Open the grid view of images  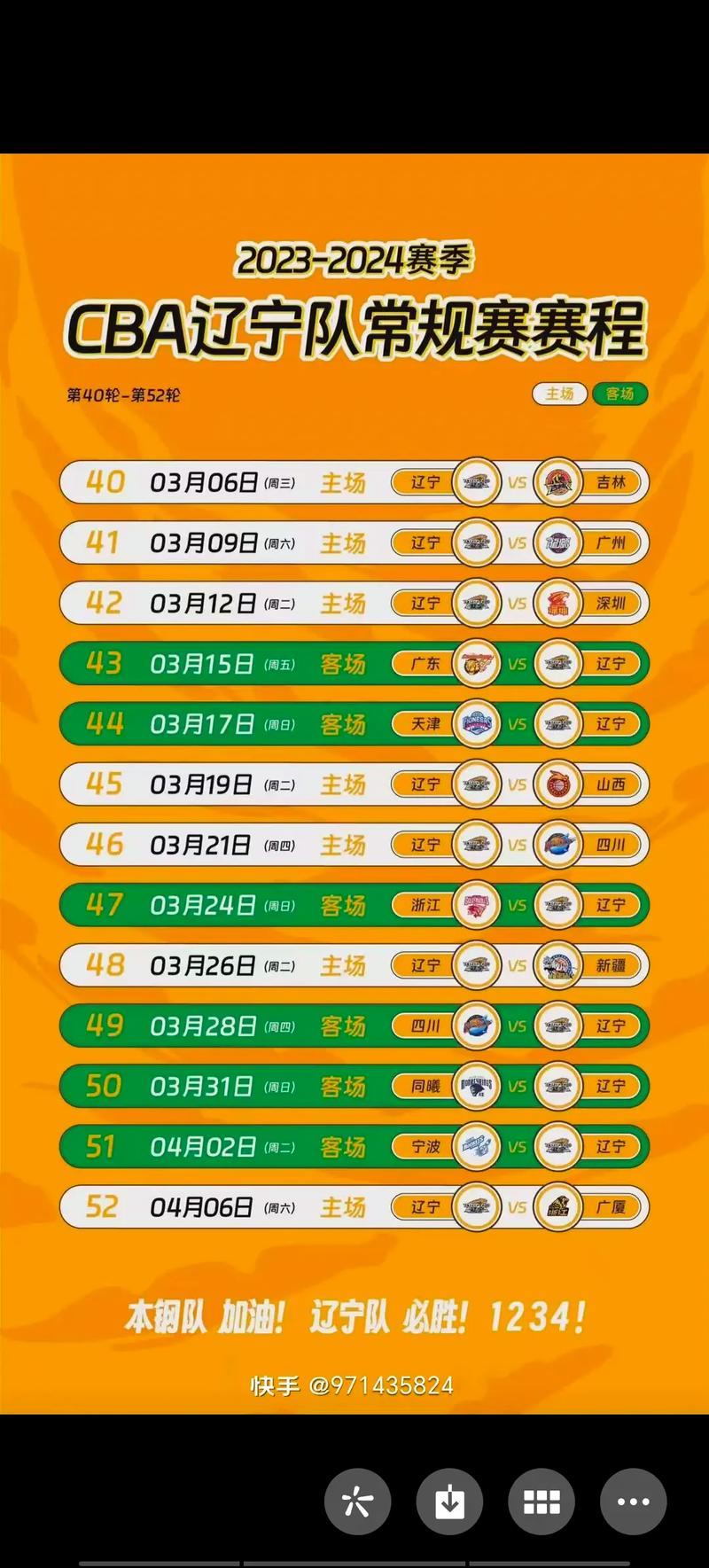click(x=541, y=1502)
